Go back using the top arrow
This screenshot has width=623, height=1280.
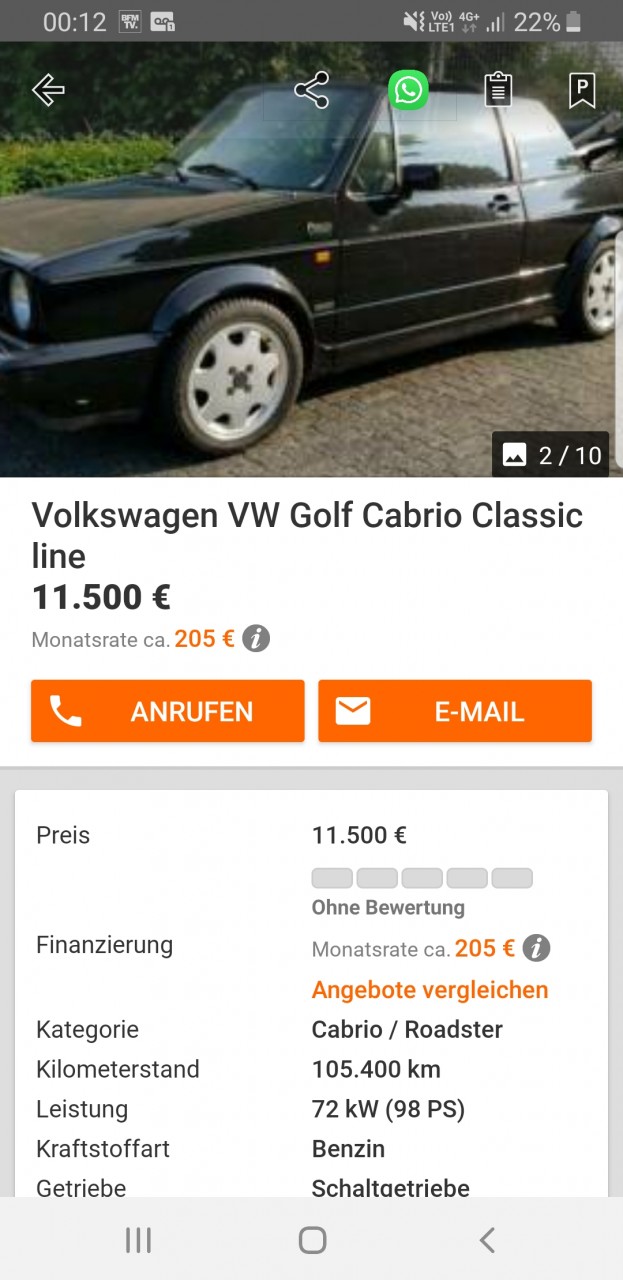click(x=48, y=90)
